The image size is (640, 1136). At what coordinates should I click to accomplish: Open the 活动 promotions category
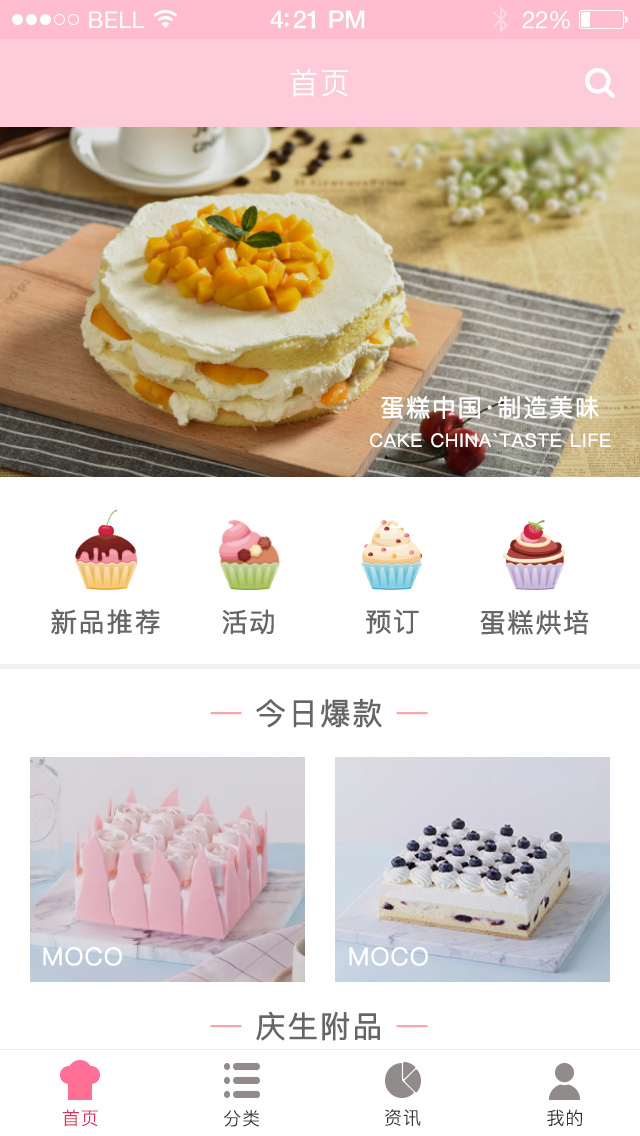(249, 574)
